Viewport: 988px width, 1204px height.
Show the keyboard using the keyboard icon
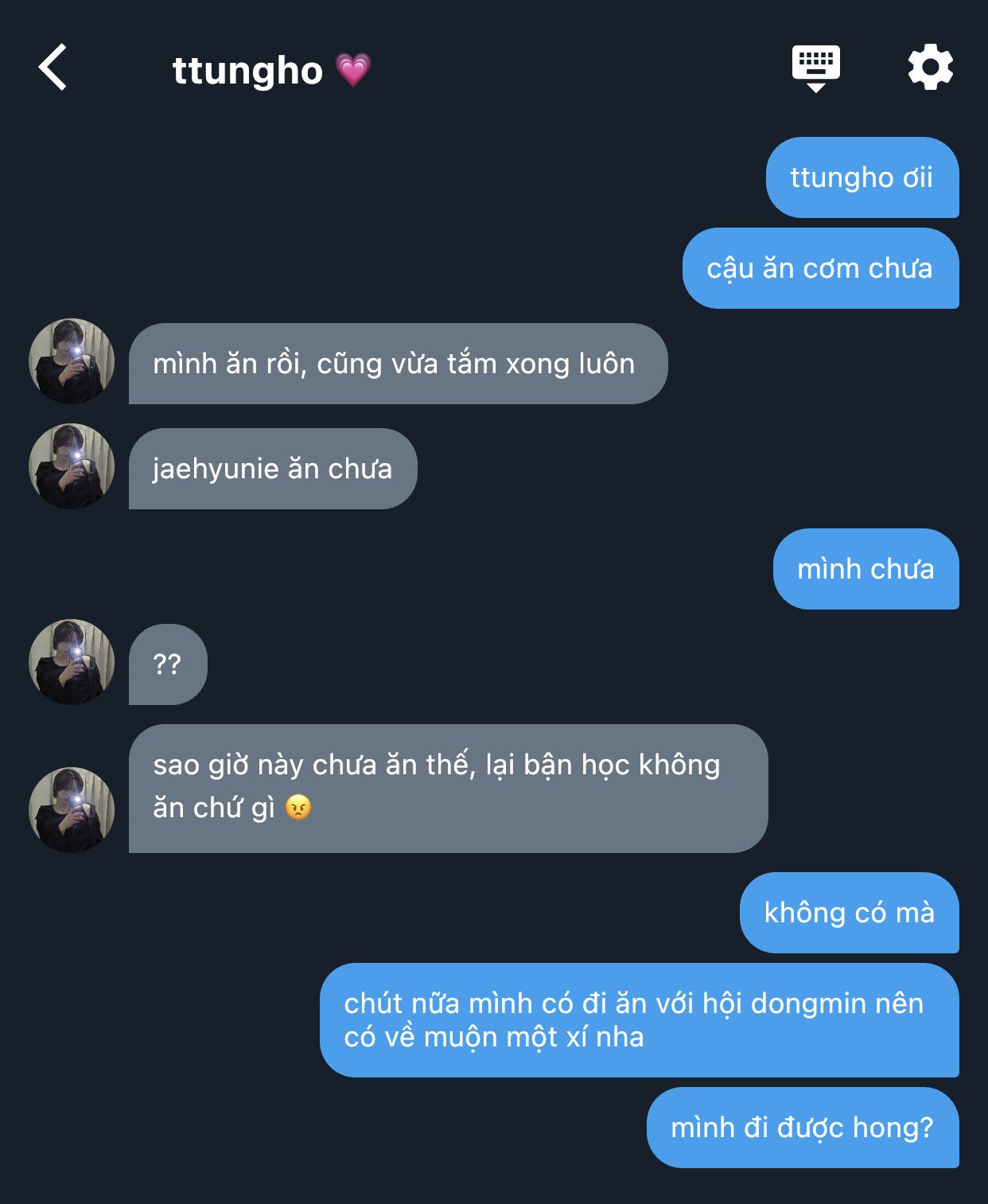[x=815, y=68]
